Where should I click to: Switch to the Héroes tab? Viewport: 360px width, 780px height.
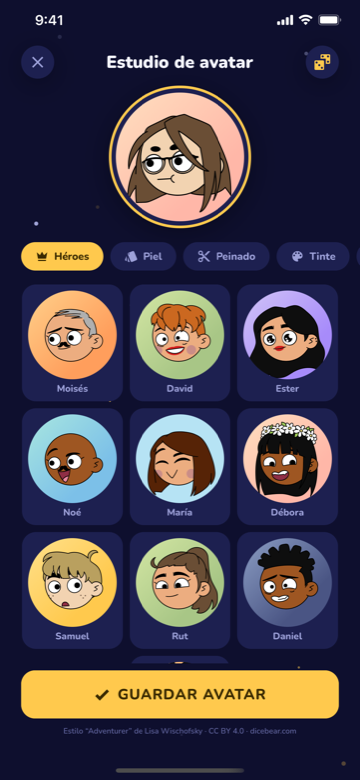[62, 257]
